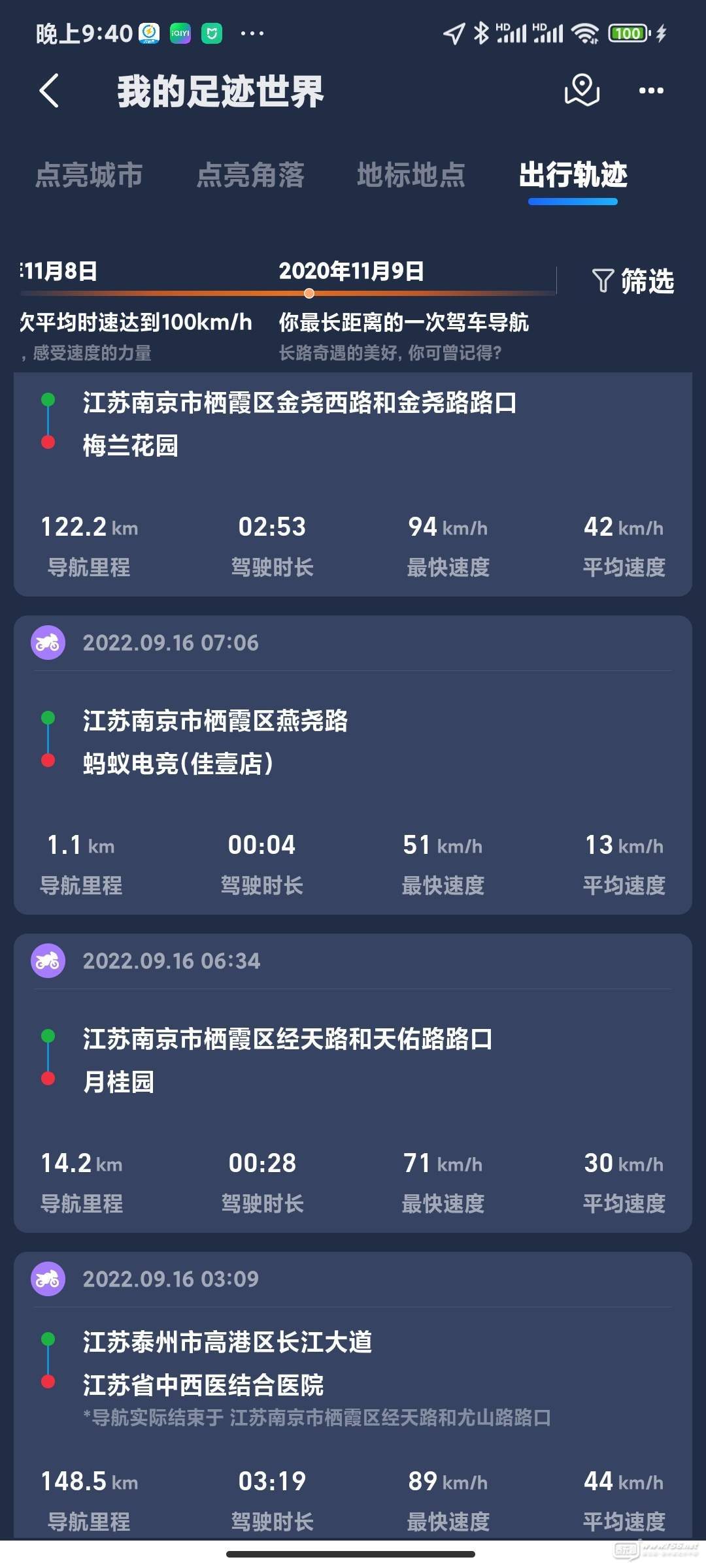The image size is (706, 1568).
Task: Open the 2022.09.16 06:34 trip to 月桂园
Action: coord(353,1083)
